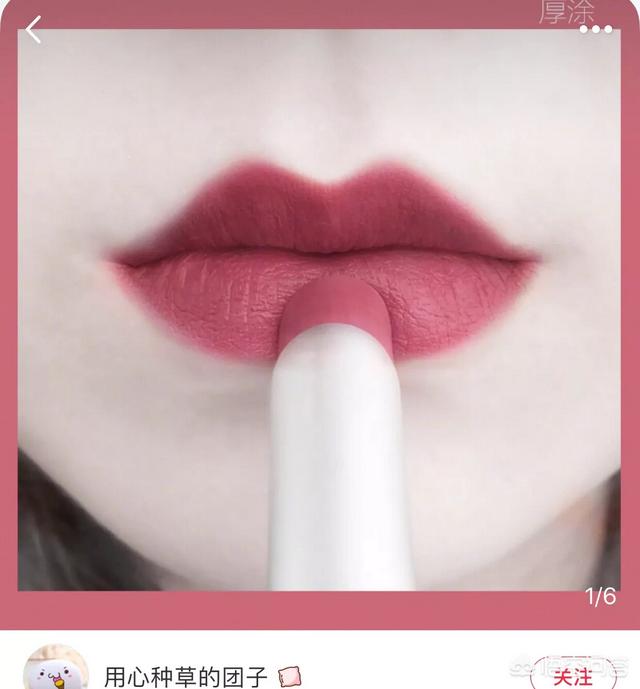Go back using the top-left arrow
This screenshot has width=640, height=689.
[35, 30]
